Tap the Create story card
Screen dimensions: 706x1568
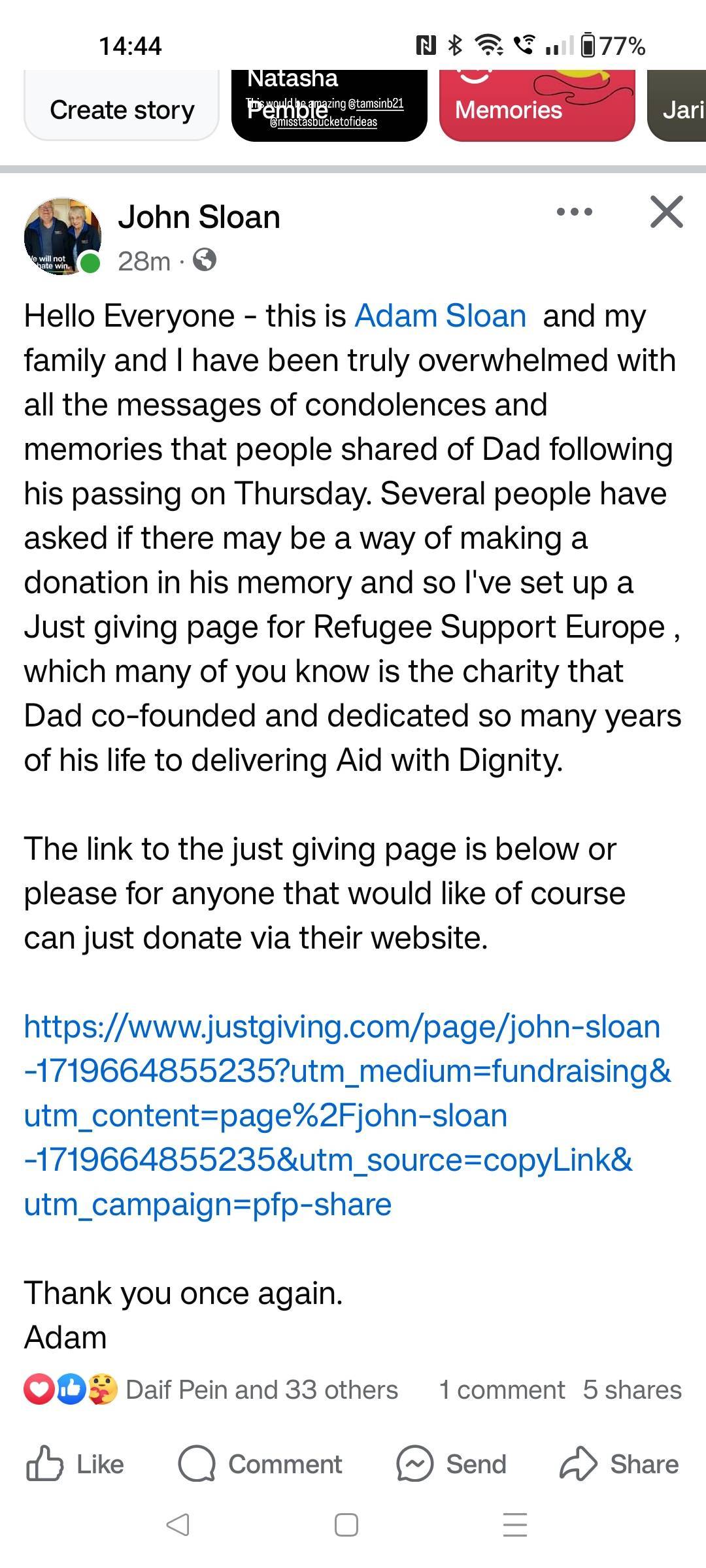122,106
